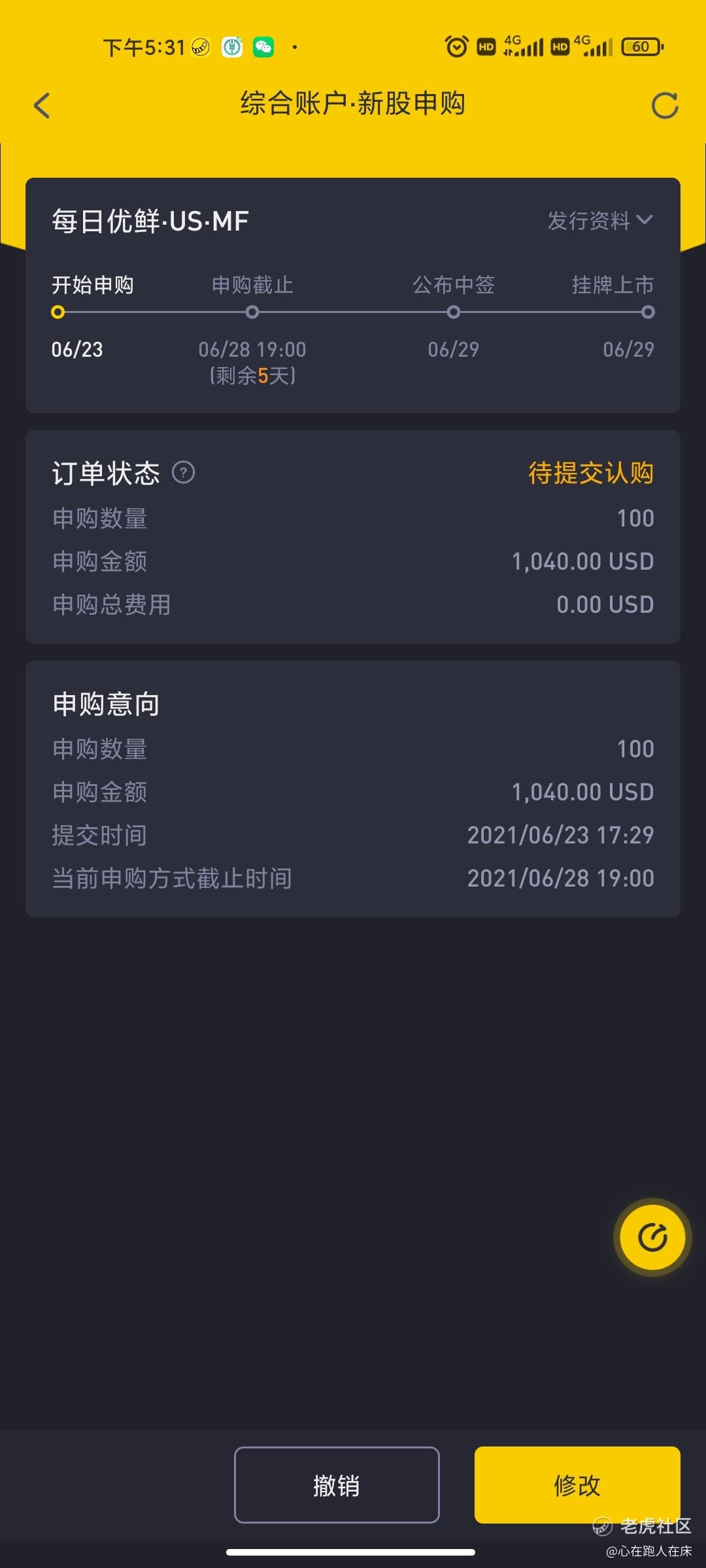Open the help icon beside 订单状态
The image size is (706, 1568).
[x=183, y=472]
